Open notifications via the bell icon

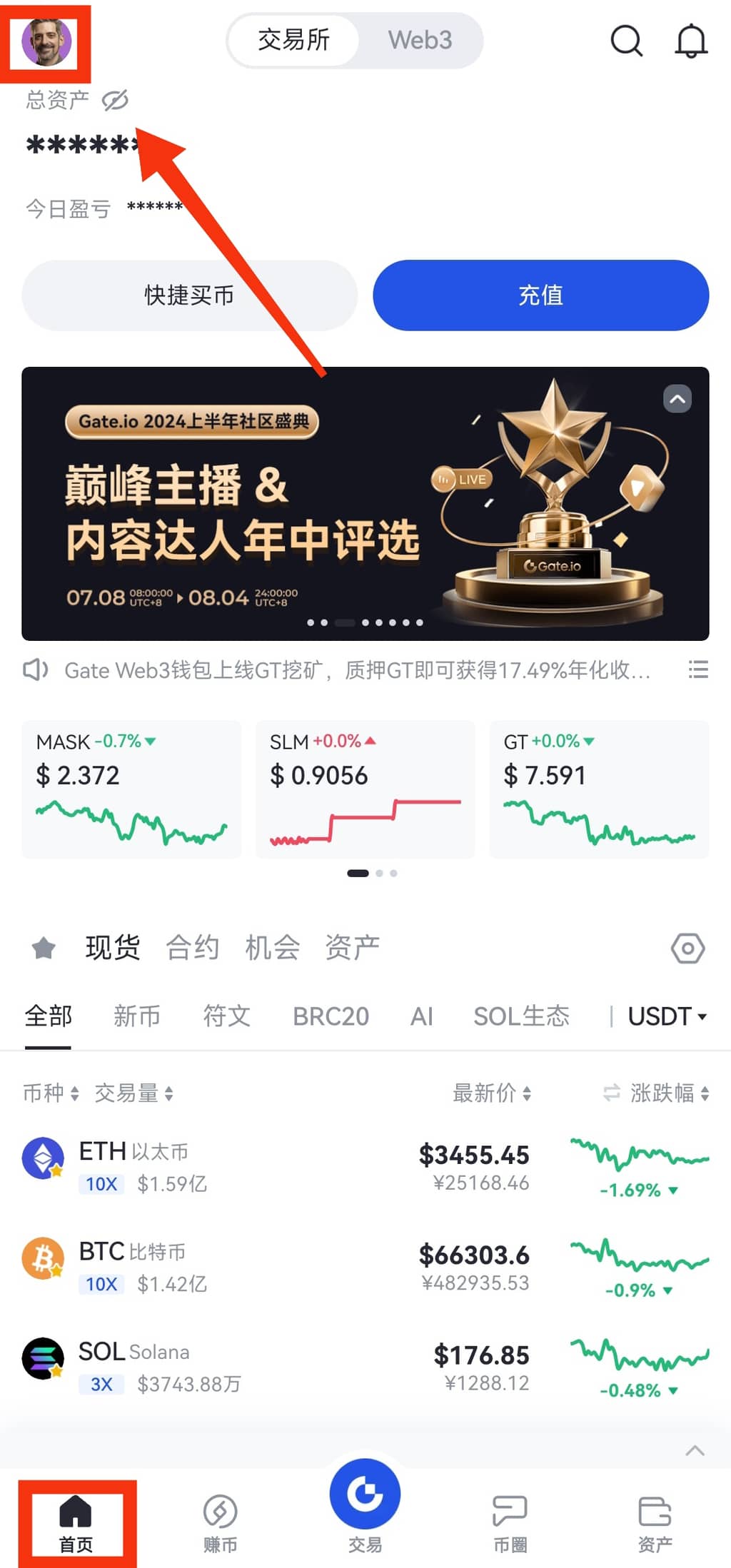(690, 41)
